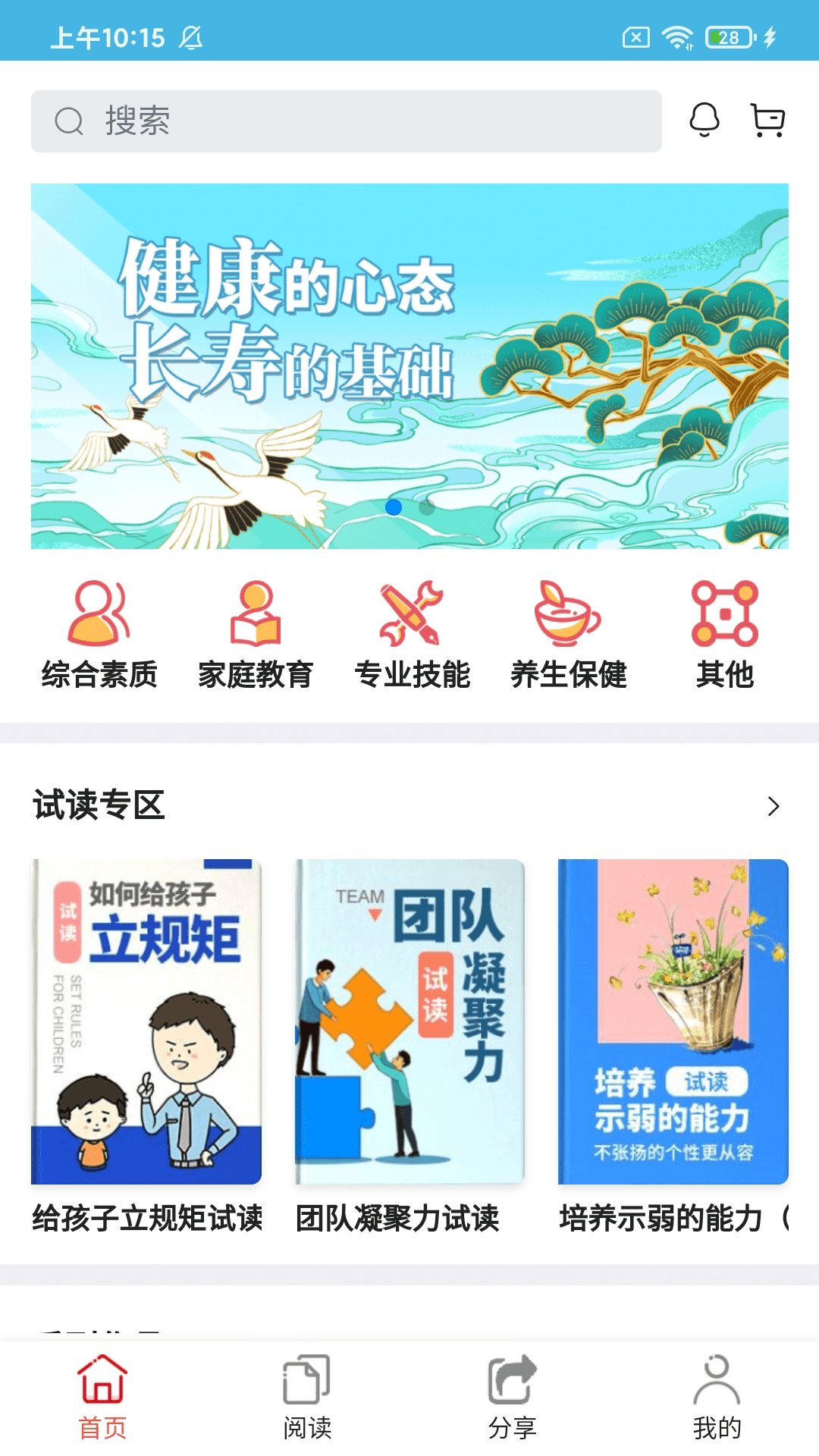This screenshot has height=1456, width=819.
Task: Open the 健康的心态 banner
Action: 409,366
